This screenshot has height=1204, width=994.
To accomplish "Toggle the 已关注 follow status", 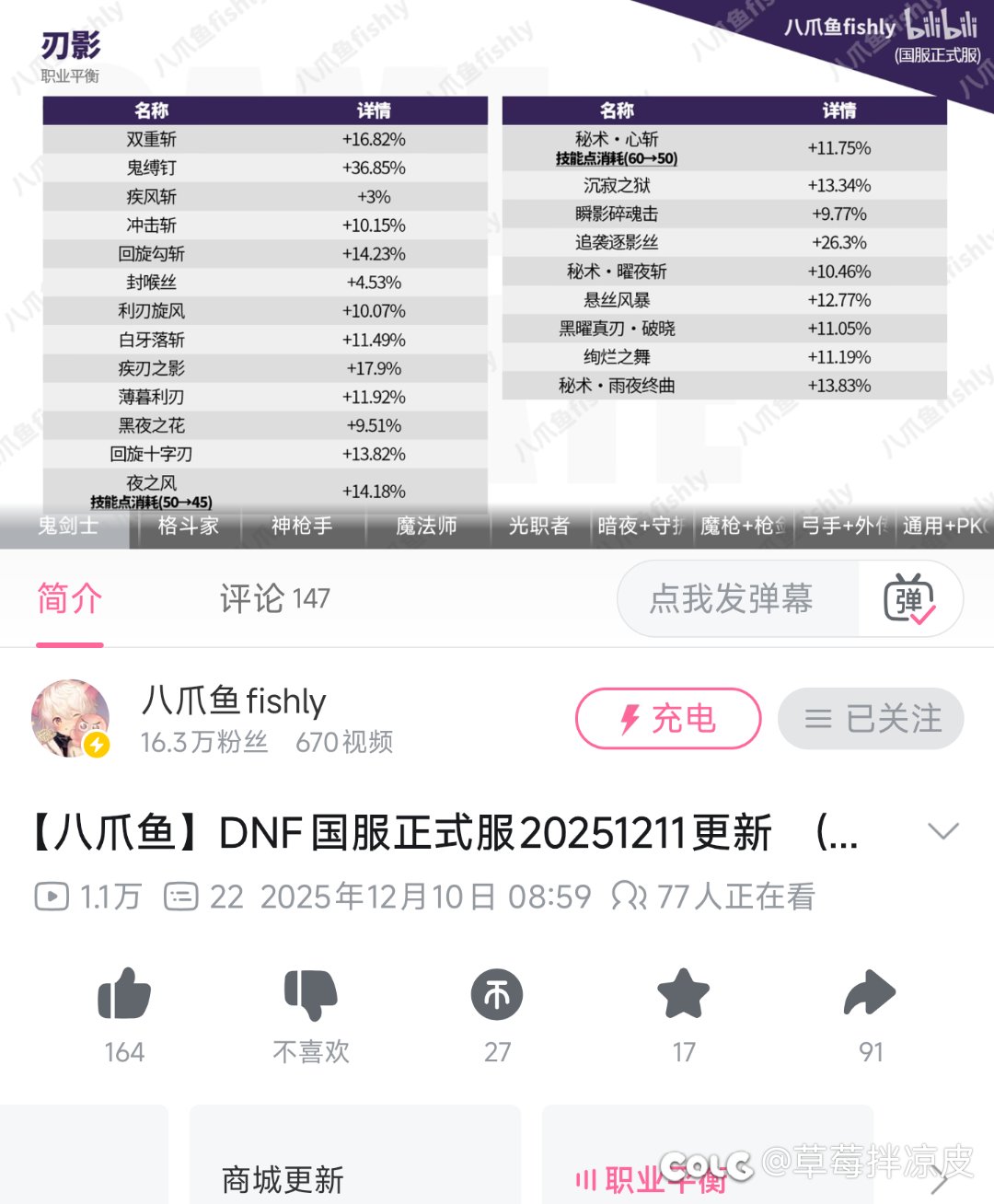I will [x=870, y=720].
